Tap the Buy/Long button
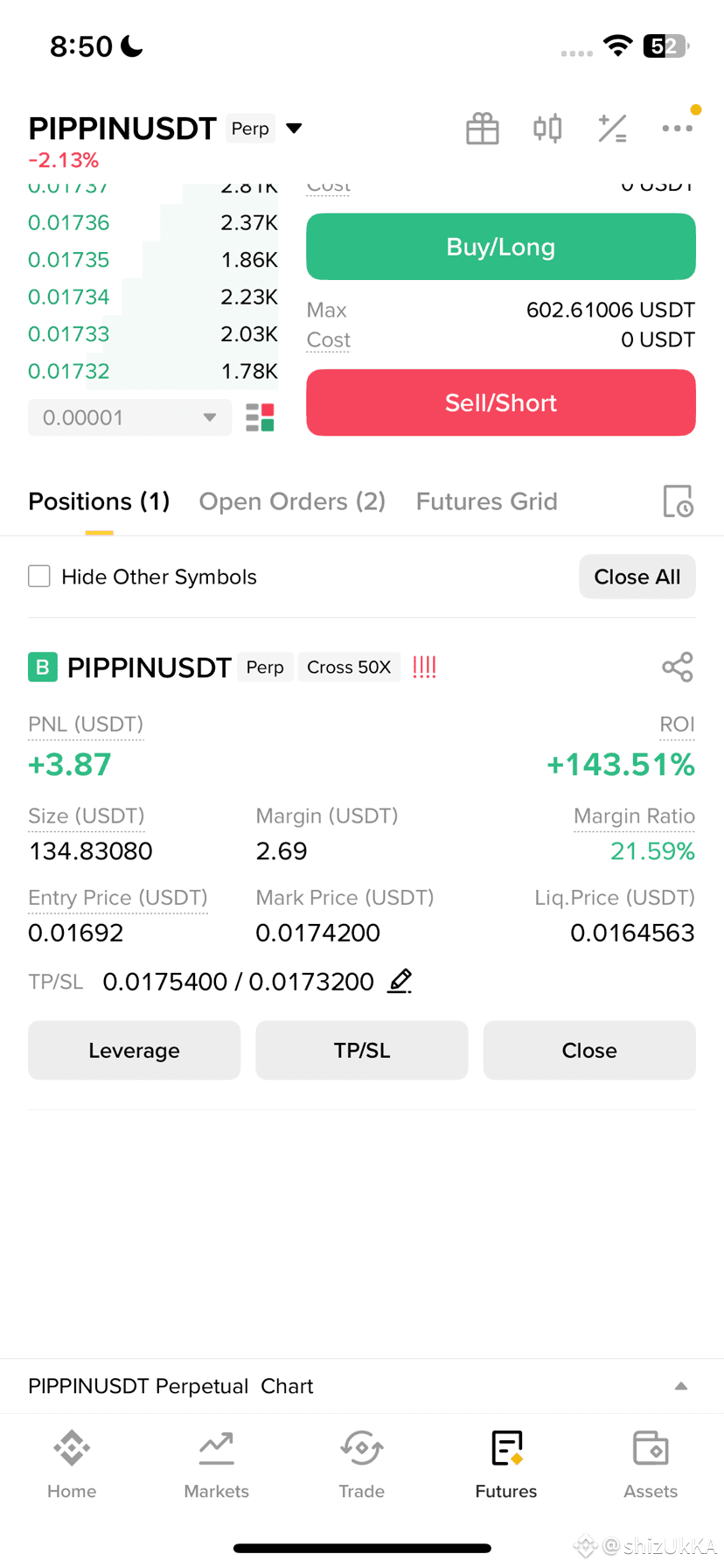 tap(501, 247)
